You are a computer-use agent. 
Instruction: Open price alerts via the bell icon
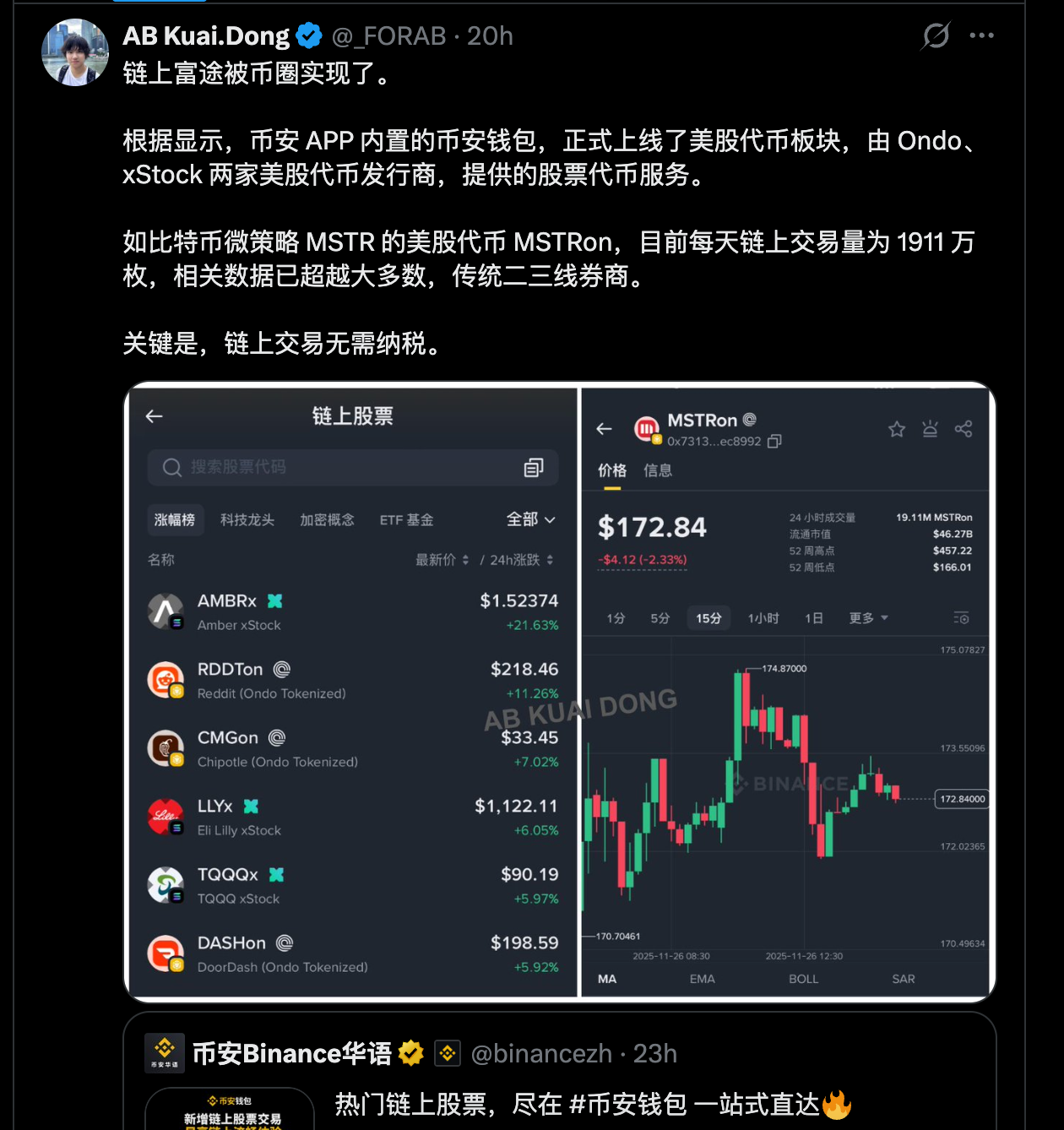point(930,429)
